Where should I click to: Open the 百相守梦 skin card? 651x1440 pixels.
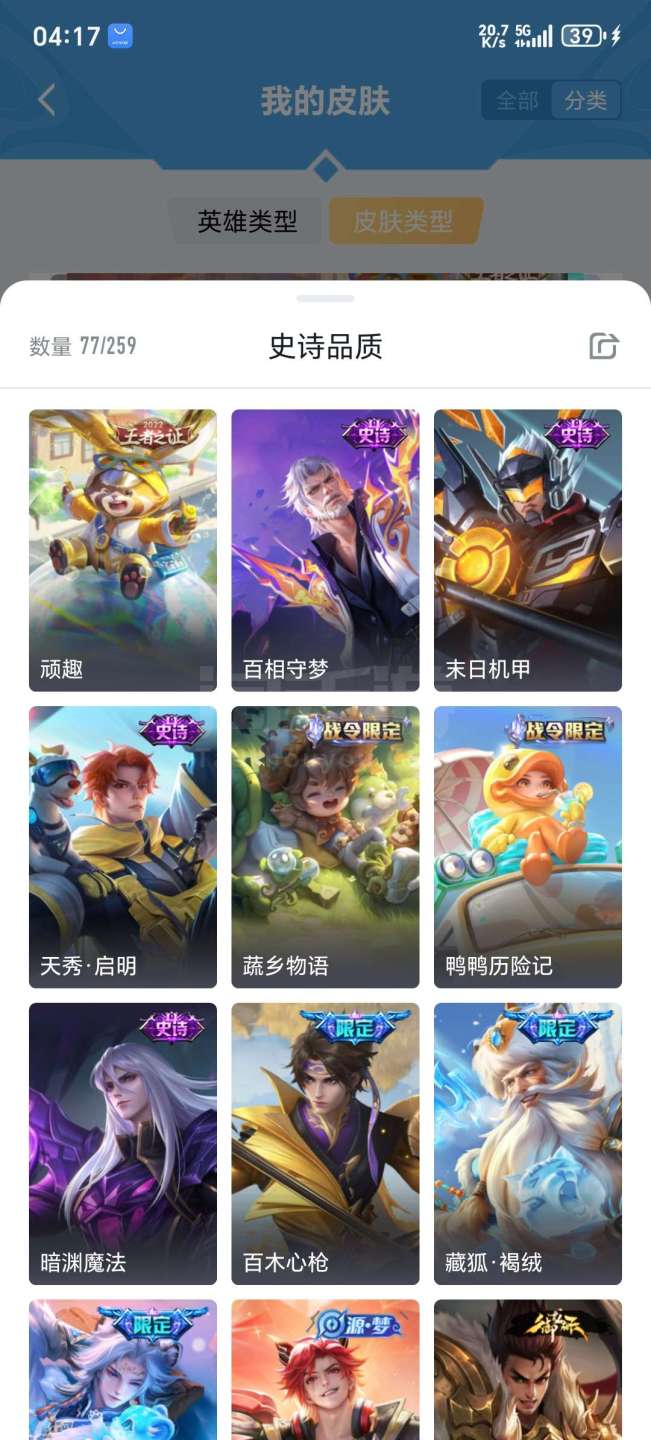[x=325, y=550]
